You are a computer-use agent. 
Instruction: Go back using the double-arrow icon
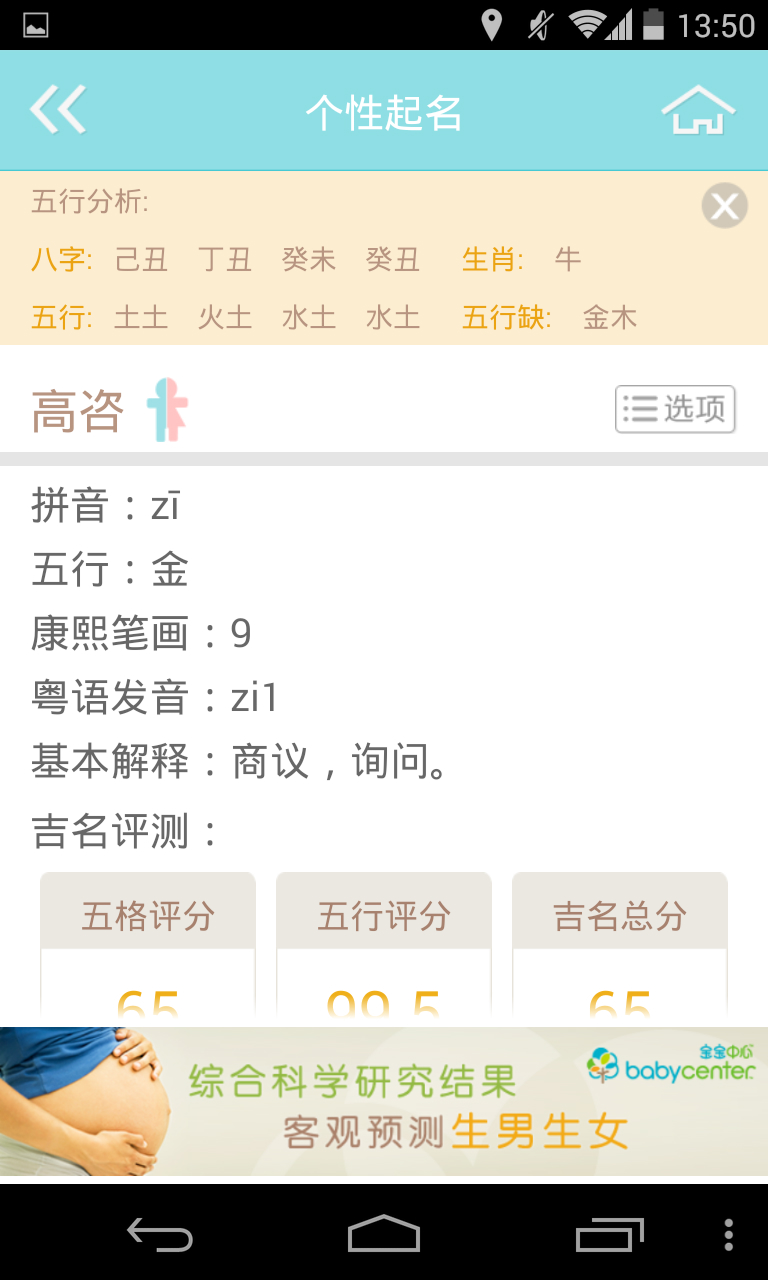[x=58, y=110]
